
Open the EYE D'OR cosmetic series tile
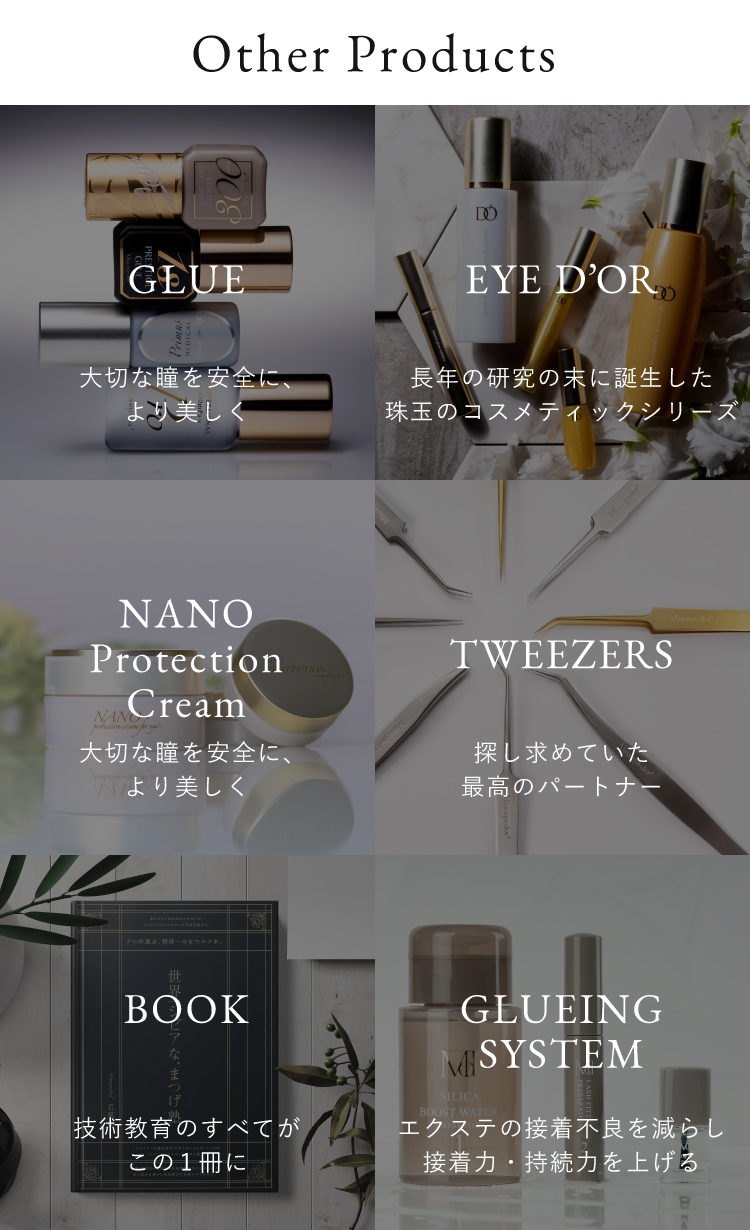pos(562,292)
